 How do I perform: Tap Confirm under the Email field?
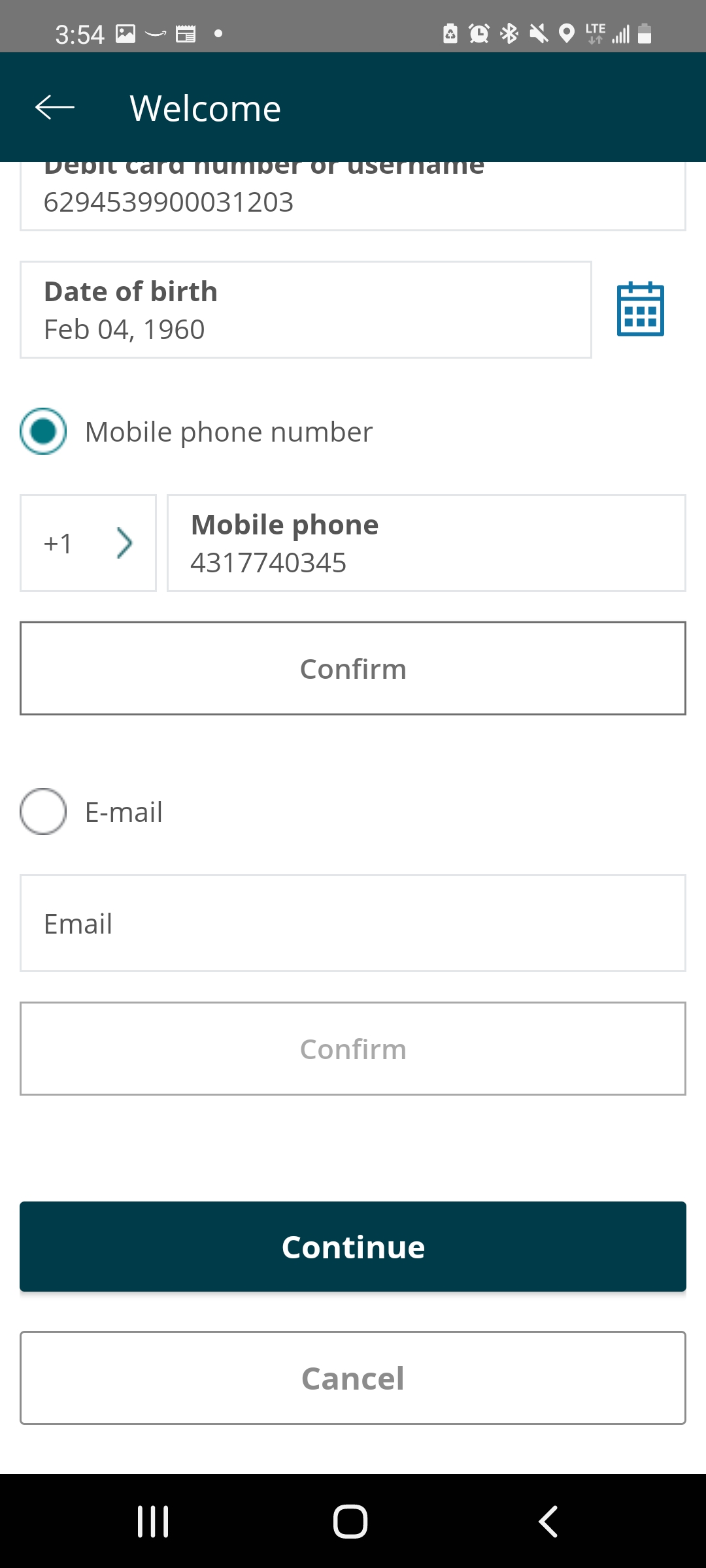[353, 1049]
